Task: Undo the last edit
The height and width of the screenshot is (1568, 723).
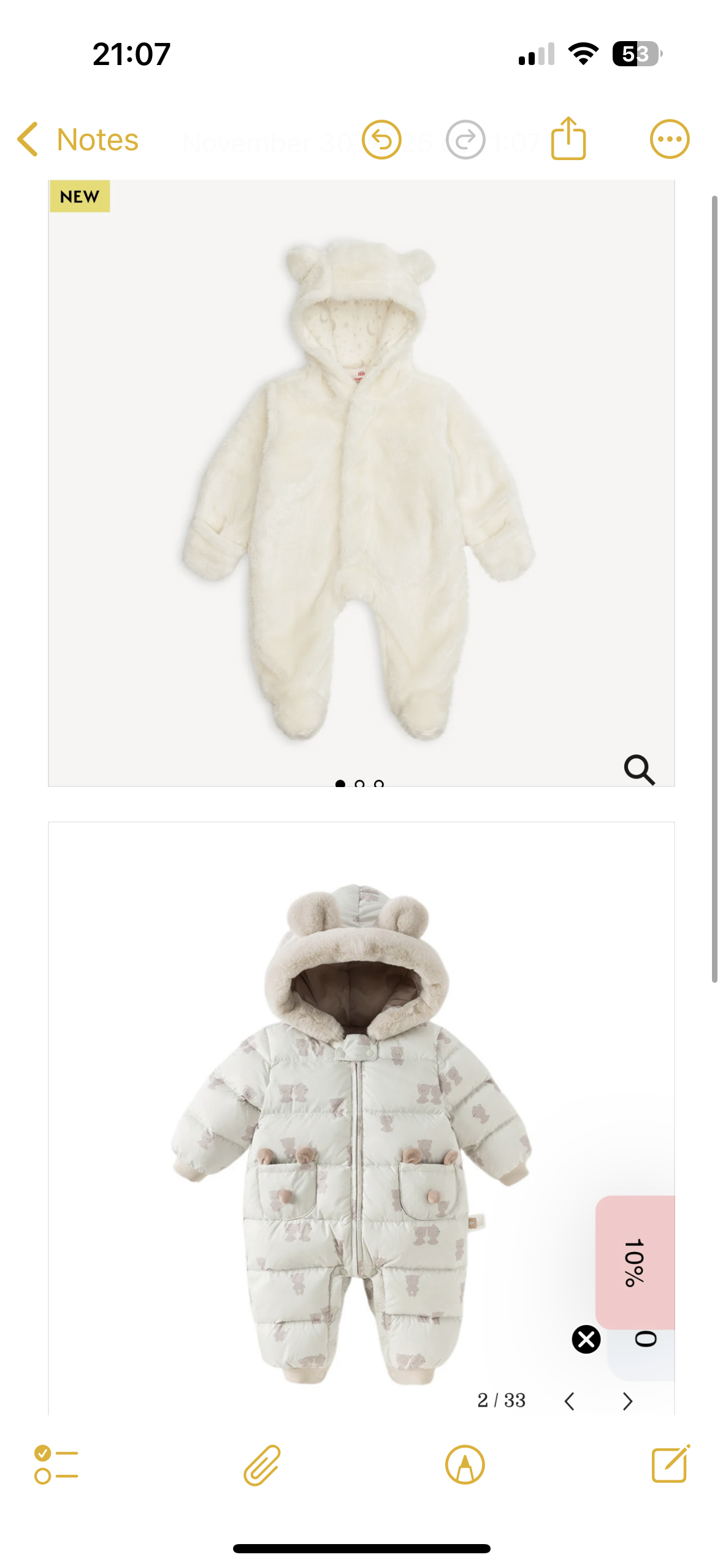Action: (x=381, y=140)
